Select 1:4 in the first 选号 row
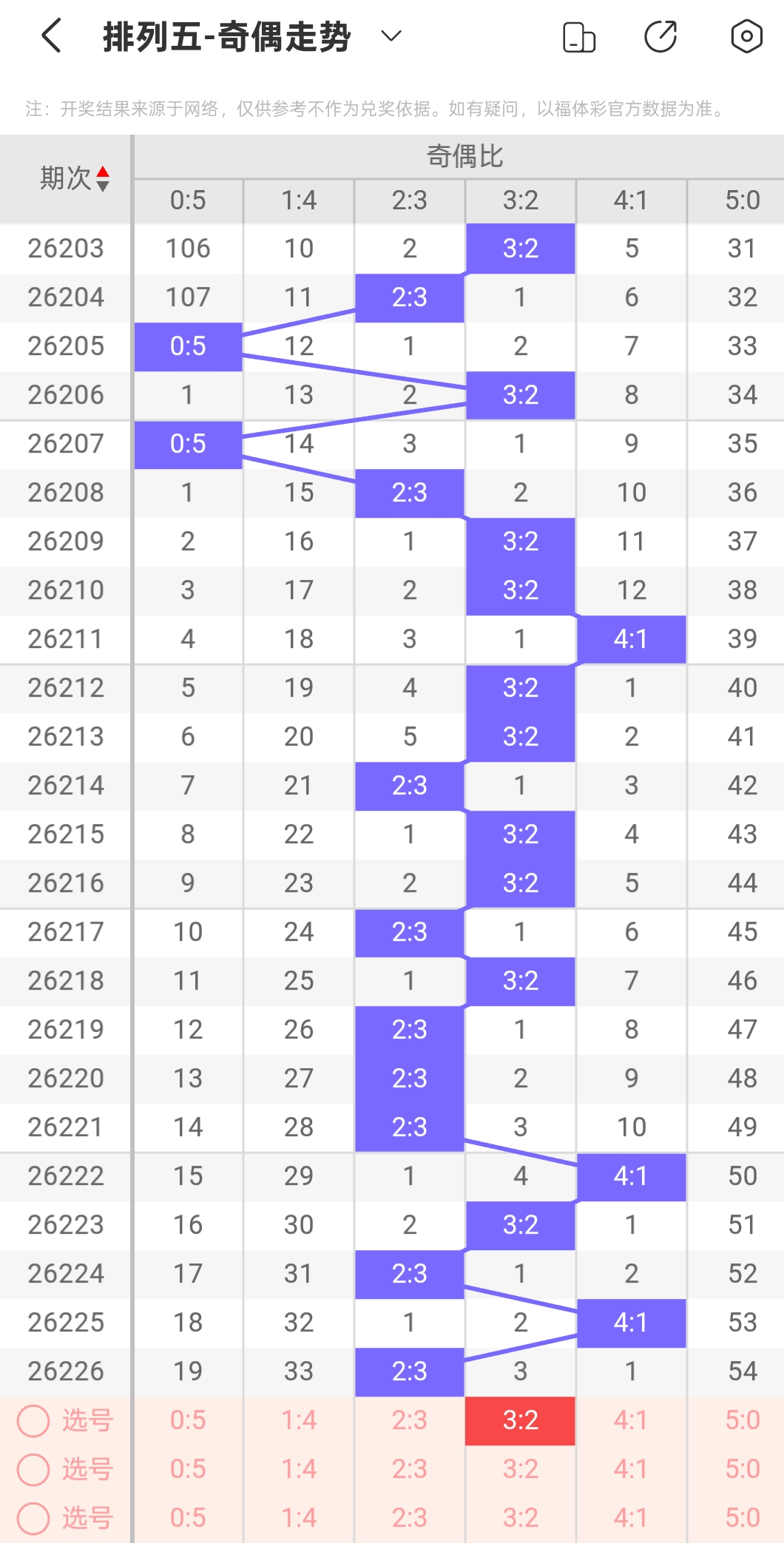 tap(299, 1420)
